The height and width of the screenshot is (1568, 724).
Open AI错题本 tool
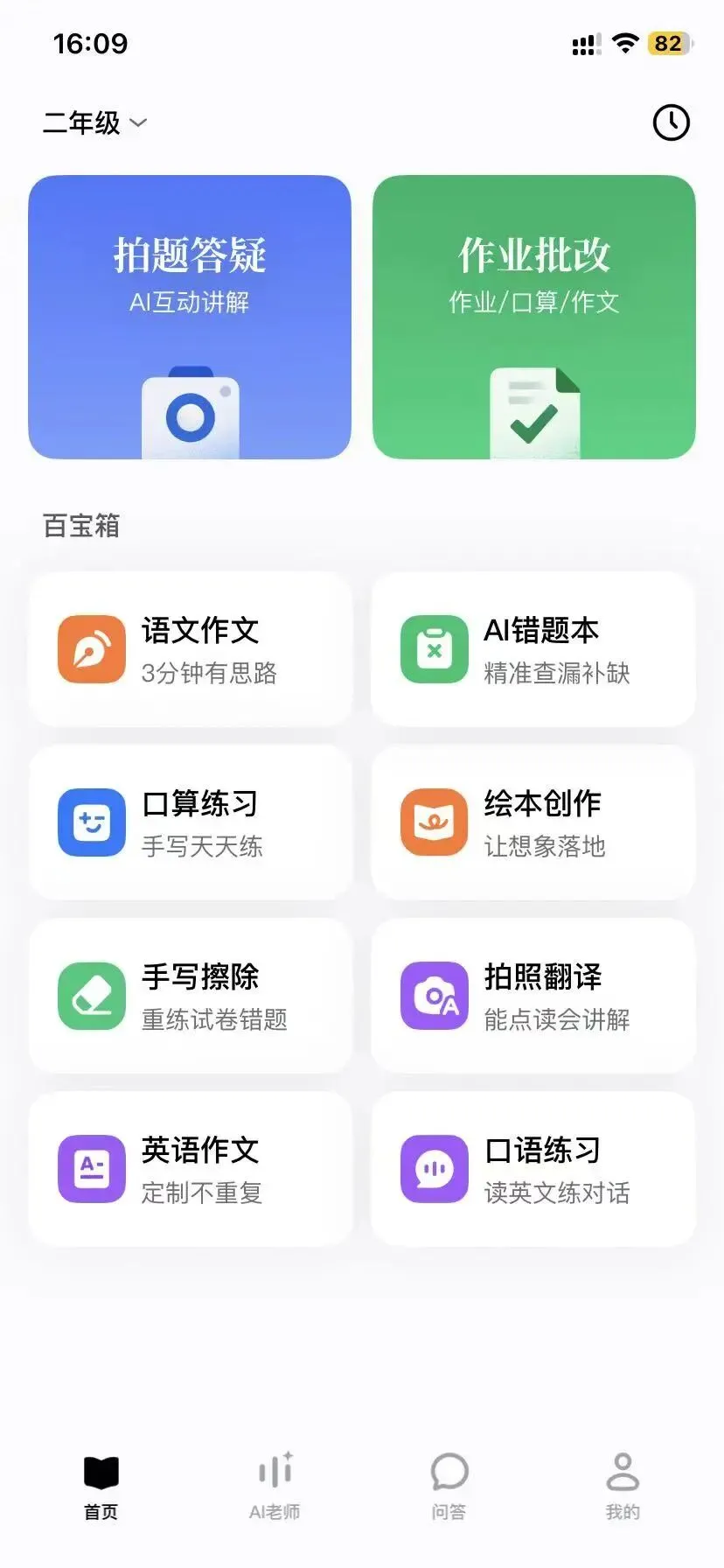pos(533,649)
